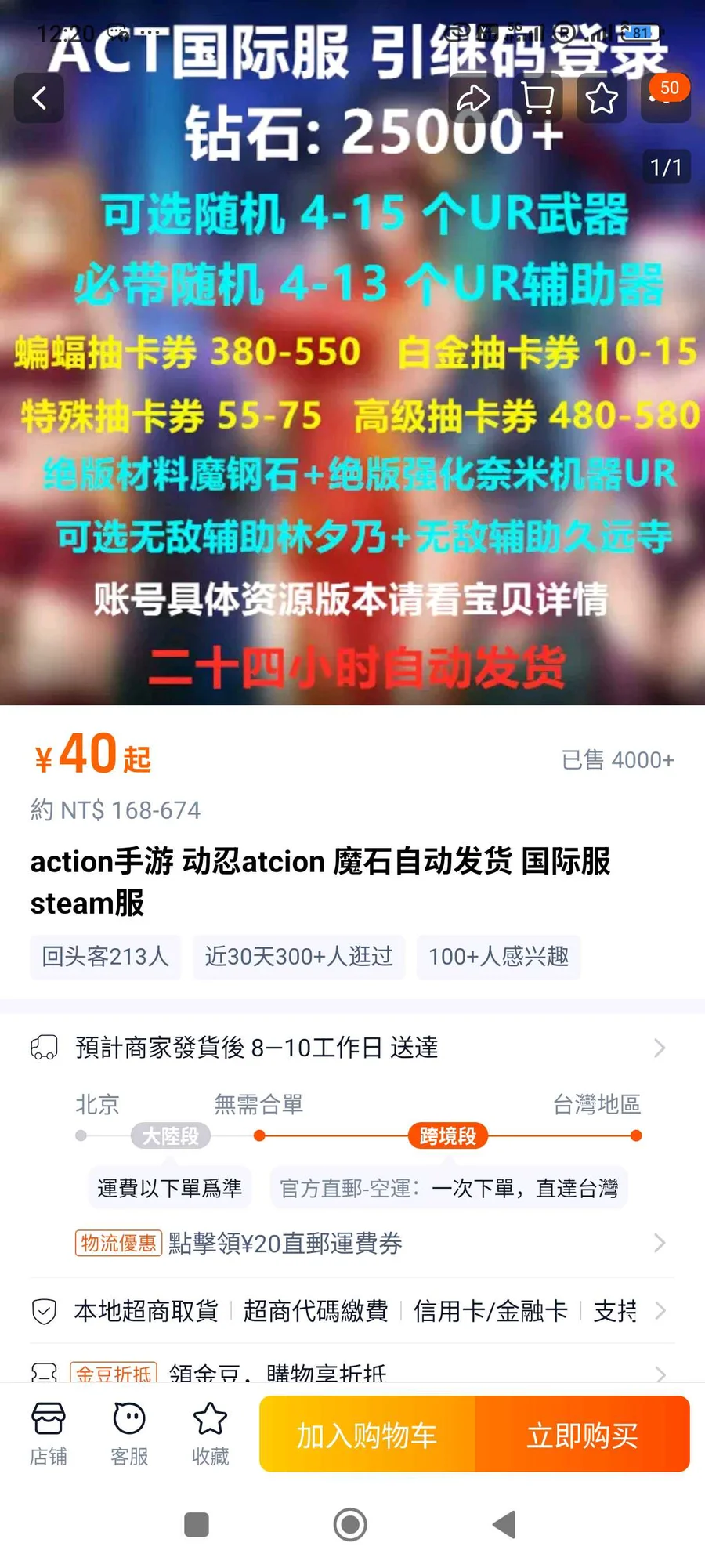Tap 收藏 to favorite this item
Viewport: 705px width, 1568px height.
click(210, 1434)
